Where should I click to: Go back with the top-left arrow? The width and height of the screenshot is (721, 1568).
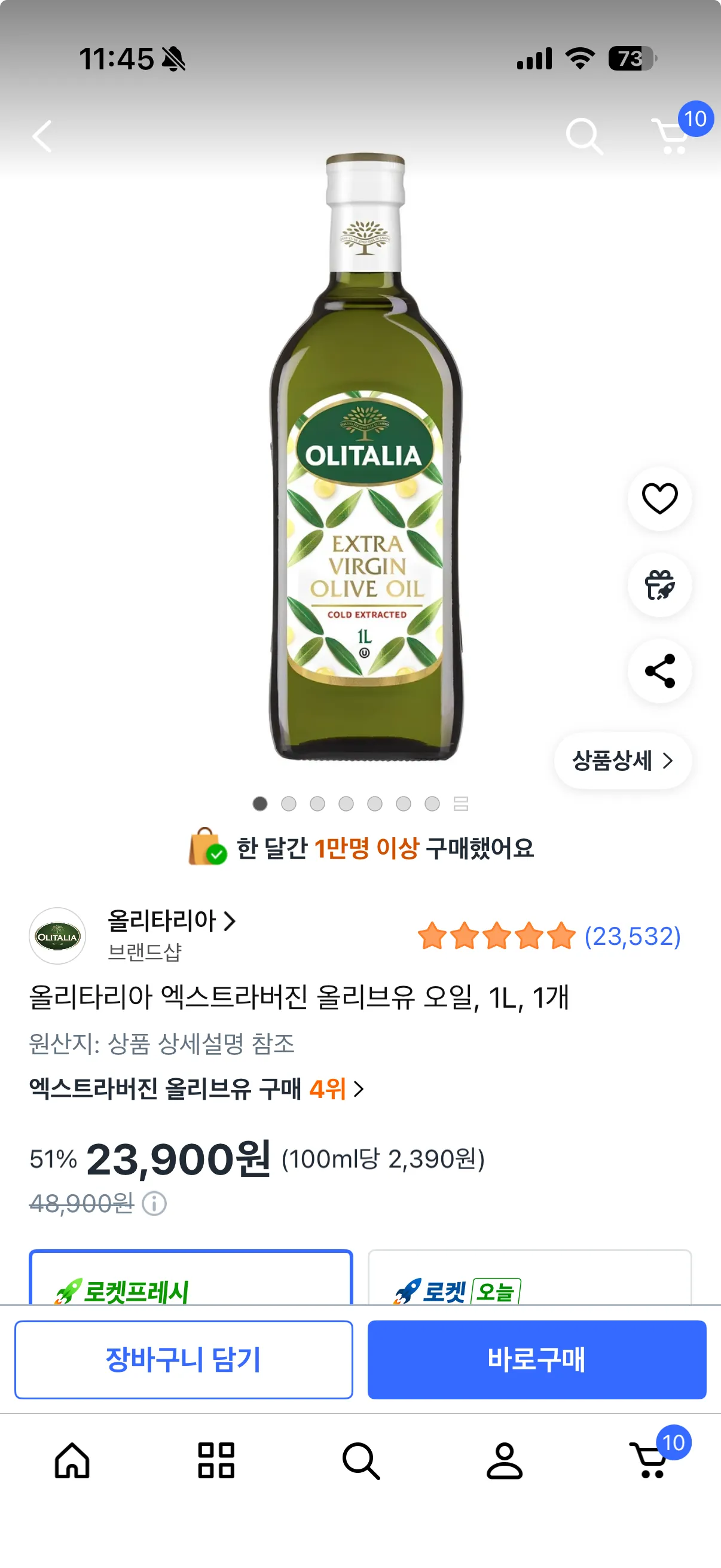[42, 136]
